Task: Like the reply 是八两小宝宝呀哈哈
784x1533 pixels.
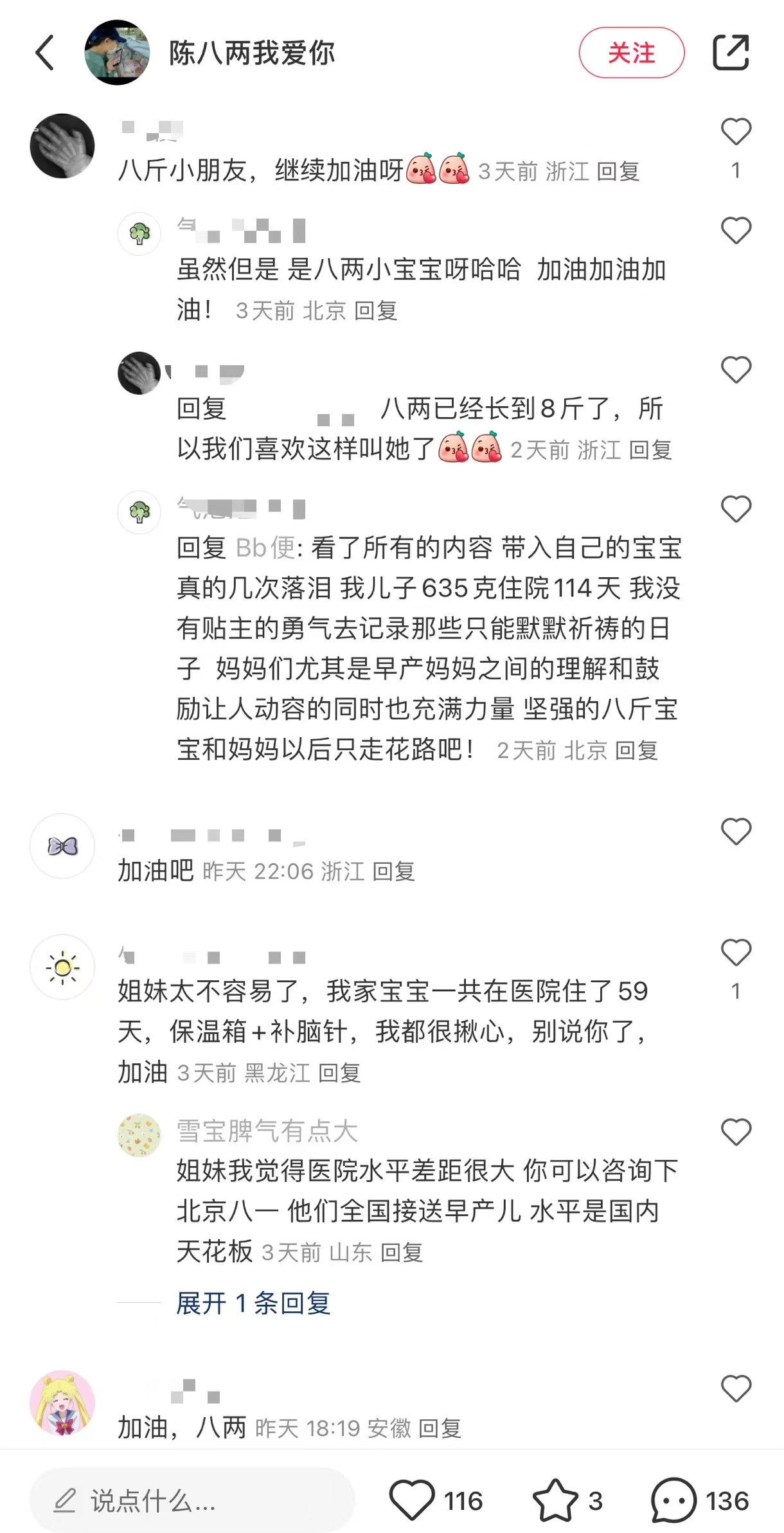Action: point(736,231)
